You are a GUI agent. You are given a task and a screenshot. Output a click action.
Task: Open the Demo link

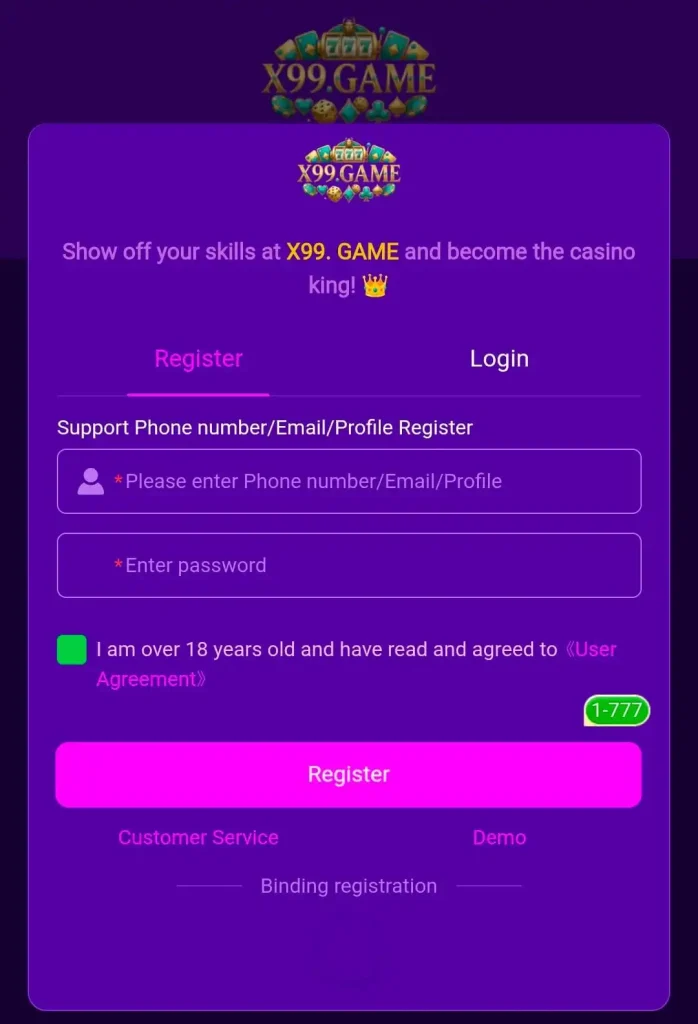(499, 837)
